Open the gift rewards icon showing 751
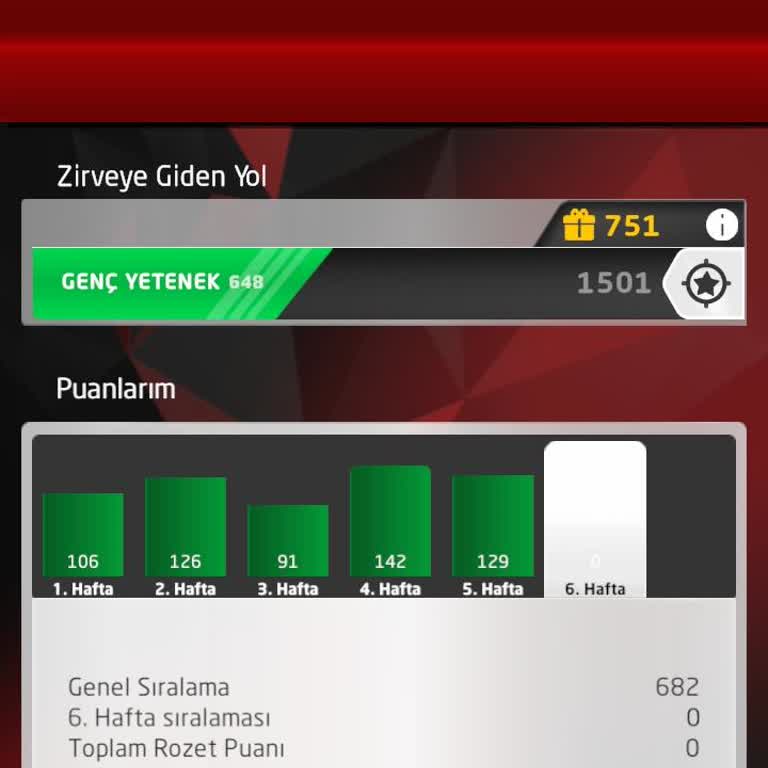768x768 pixels. (579, 225)
